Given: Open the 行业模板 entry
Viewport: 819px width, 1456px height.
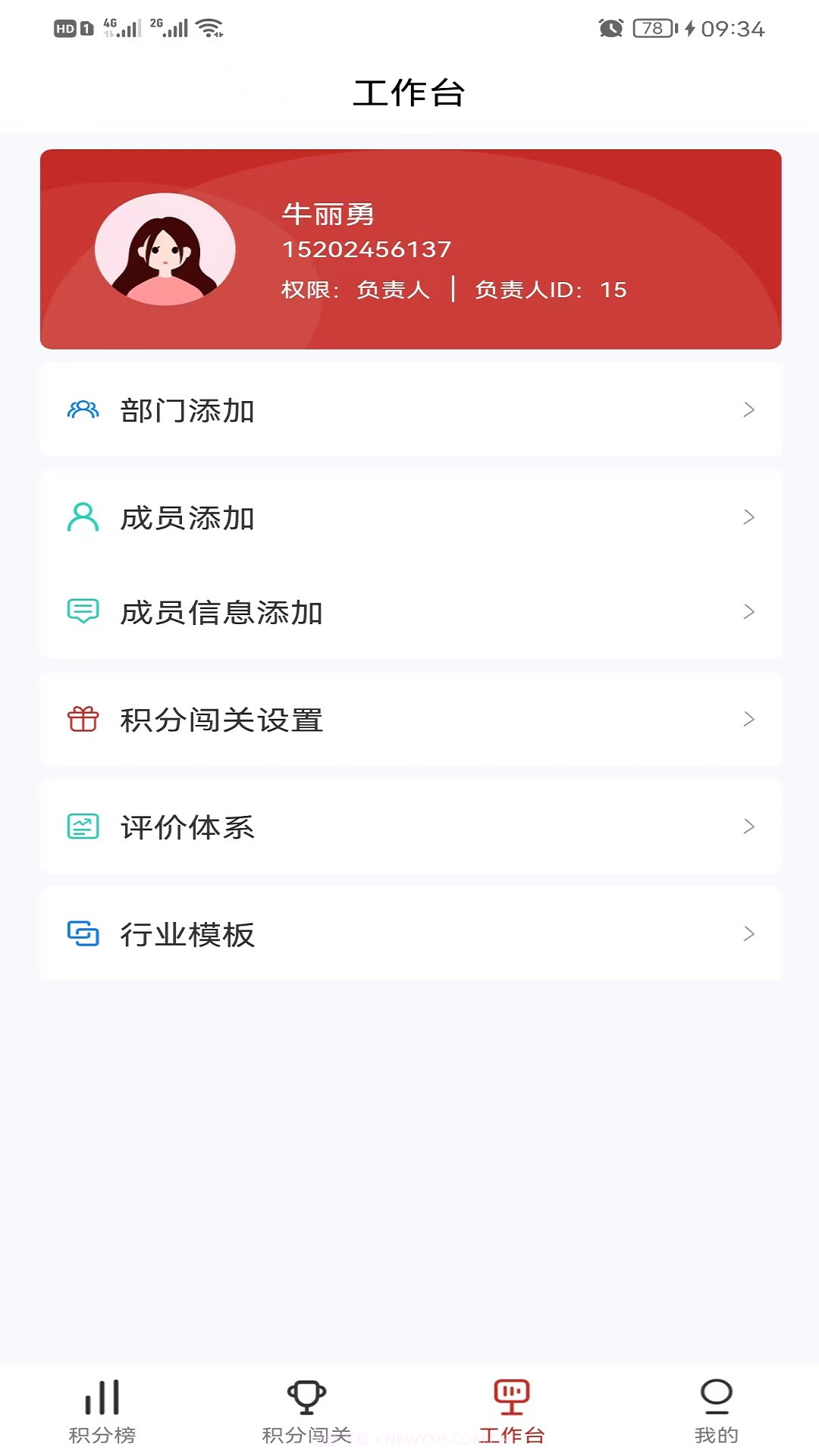Looking at the screenshot, I should click(409, 934).
